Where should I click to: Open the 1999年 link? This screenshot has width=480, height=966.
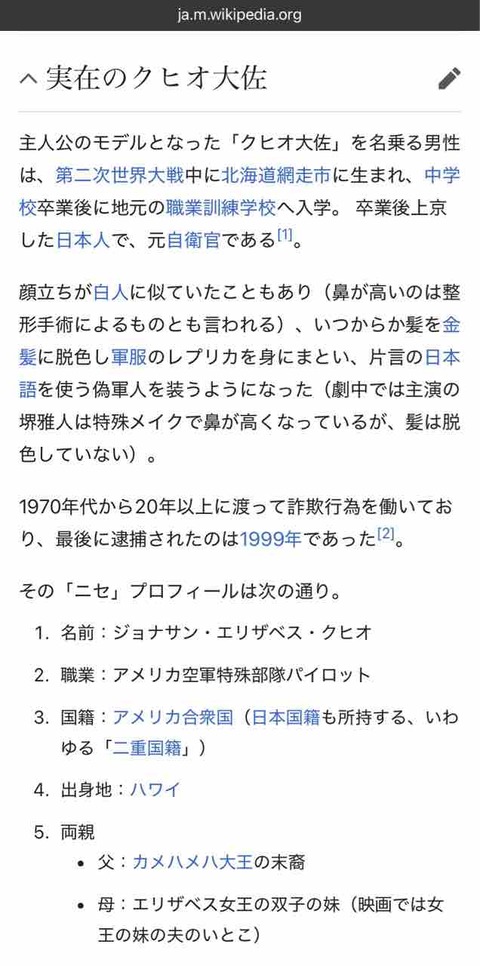(271, 539)
